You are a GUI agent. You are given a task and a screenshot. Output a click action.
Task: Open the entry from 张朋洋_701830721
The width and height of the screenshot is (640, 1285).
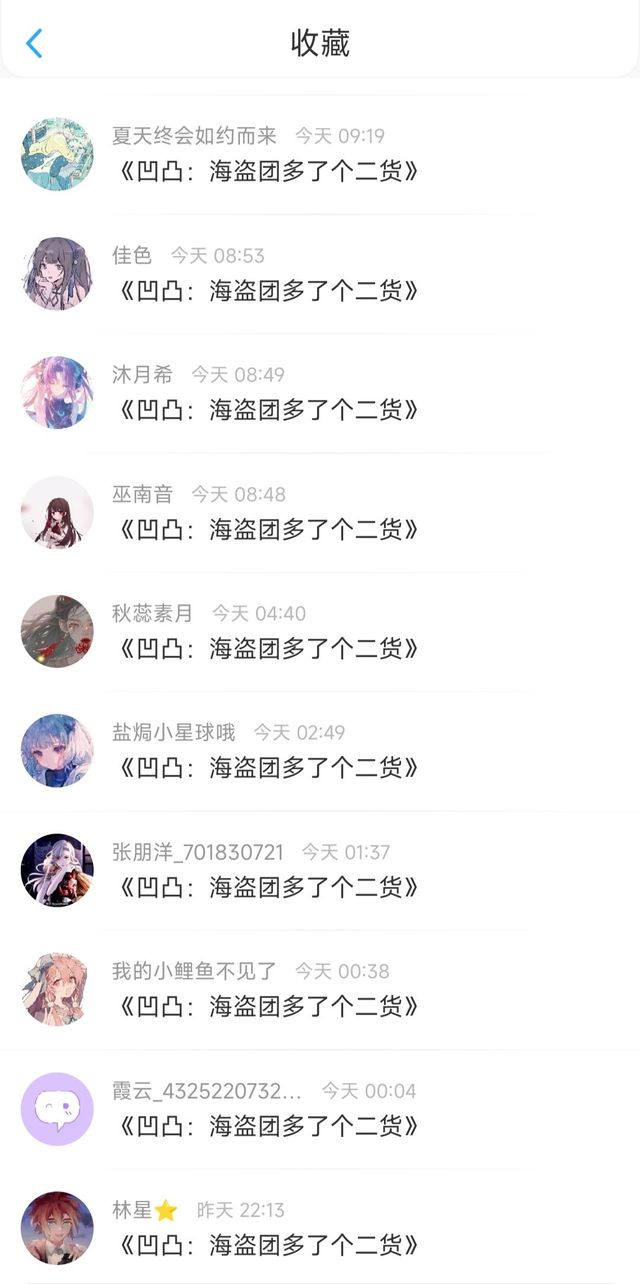point(320,870)
